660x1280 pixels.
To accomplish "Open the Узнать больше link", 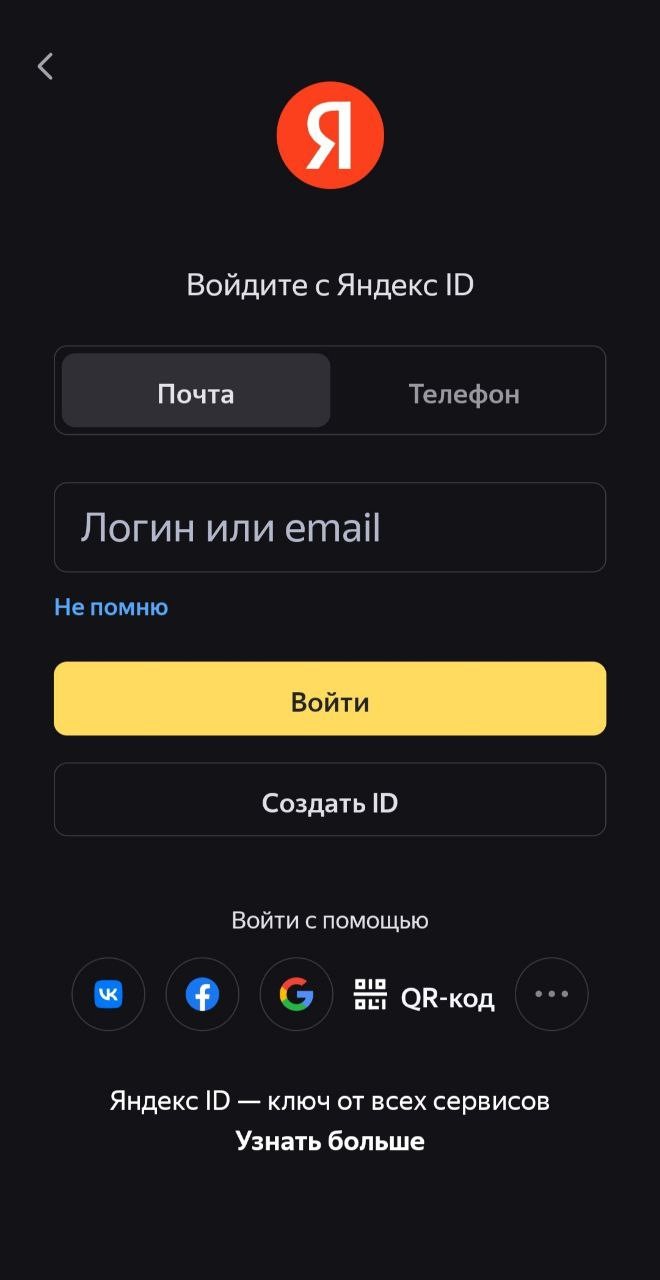I will click(x=330, y=1141).
